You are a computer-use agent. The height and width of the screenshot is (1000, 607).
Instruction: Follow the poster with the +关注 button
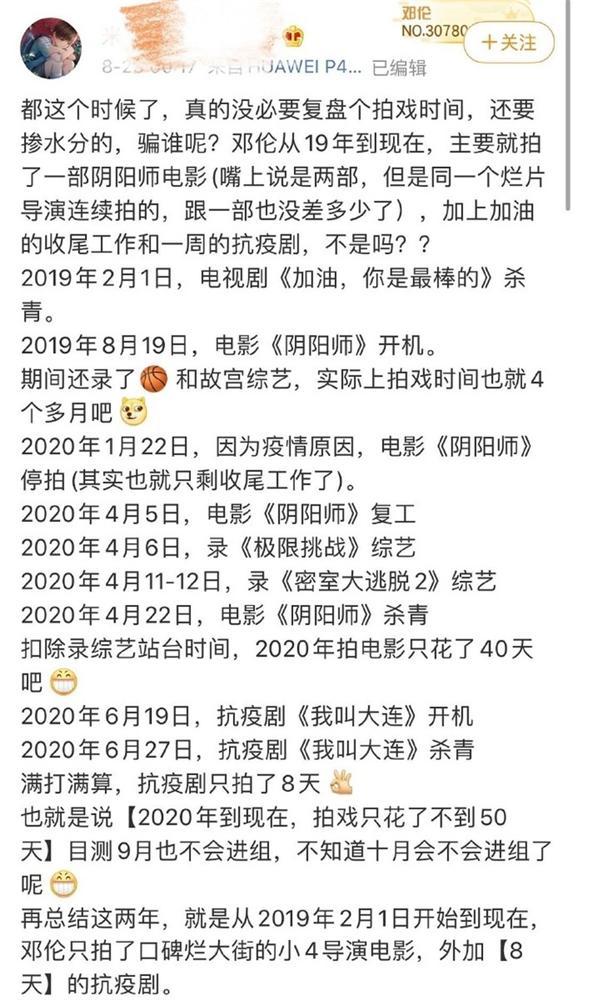click(x=509, y=43)
